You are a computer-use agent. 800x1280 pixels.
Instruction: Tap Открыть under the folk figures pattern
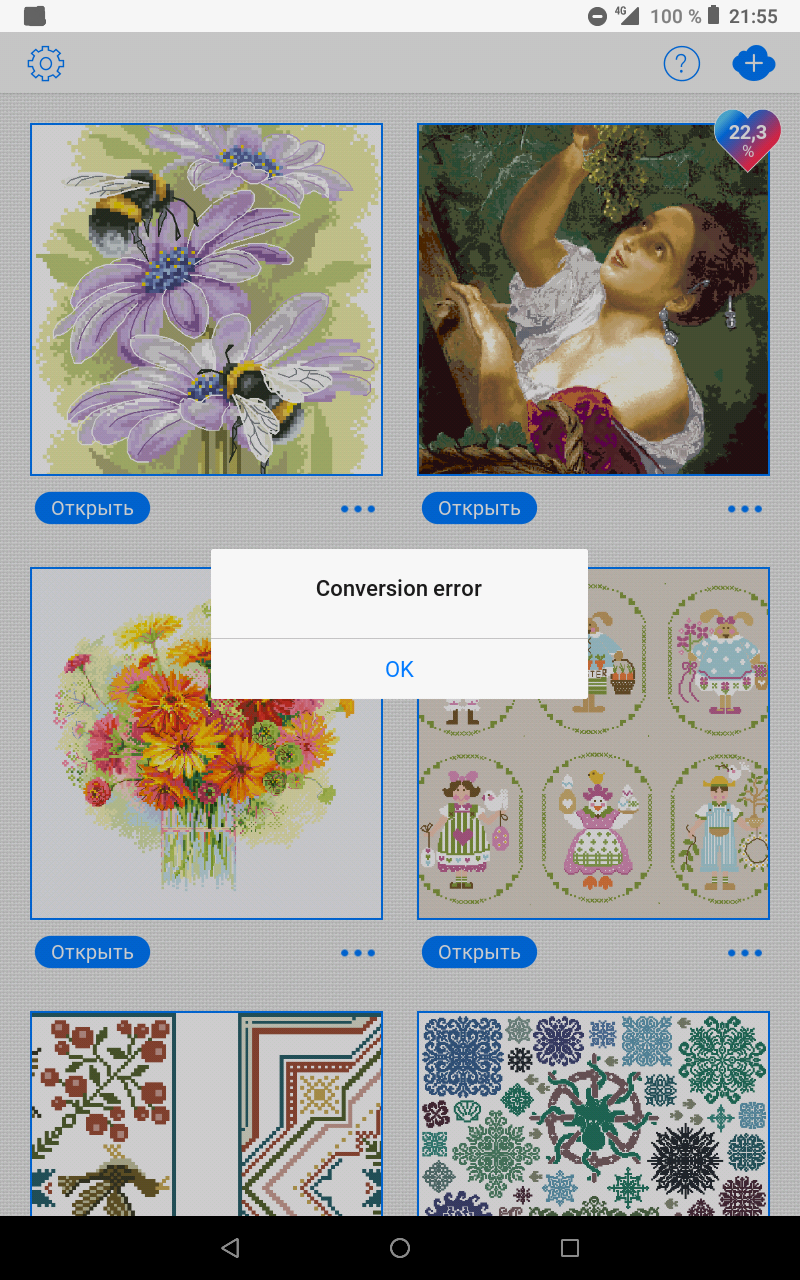tap(479, 952)
